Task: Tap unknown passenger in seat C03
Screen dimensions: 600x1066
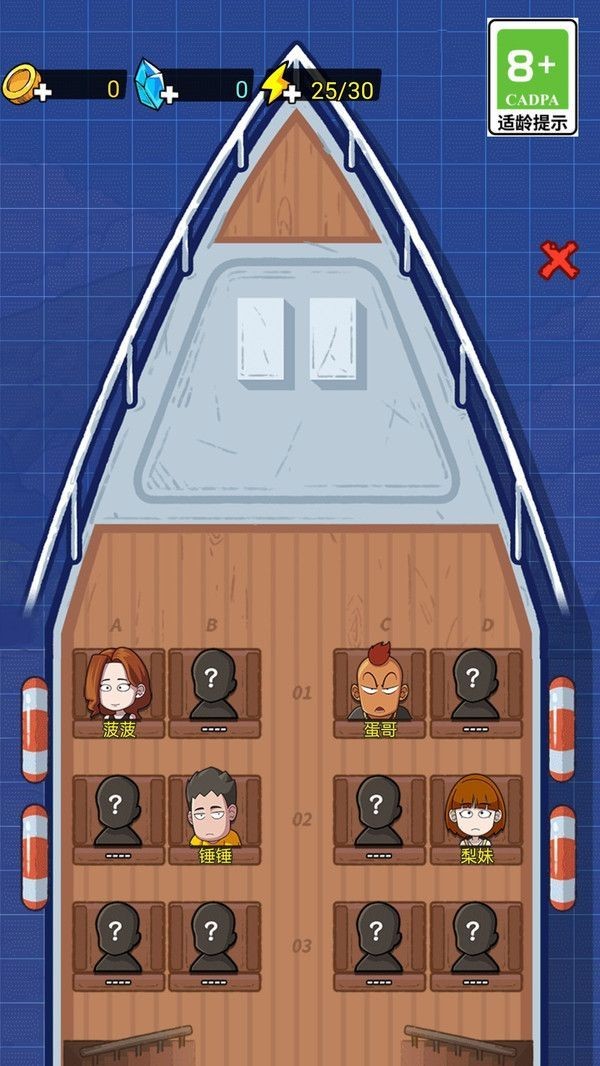Action: click(379, 941)
